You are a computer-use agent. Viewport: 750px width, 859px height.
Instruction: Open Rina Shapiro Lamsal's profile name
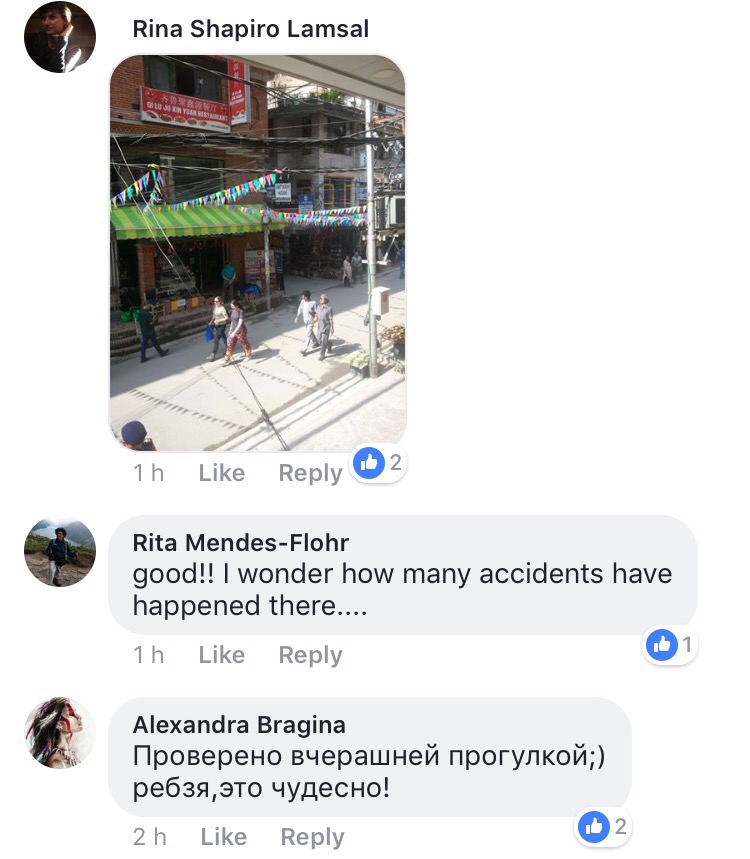click(251, 29)
